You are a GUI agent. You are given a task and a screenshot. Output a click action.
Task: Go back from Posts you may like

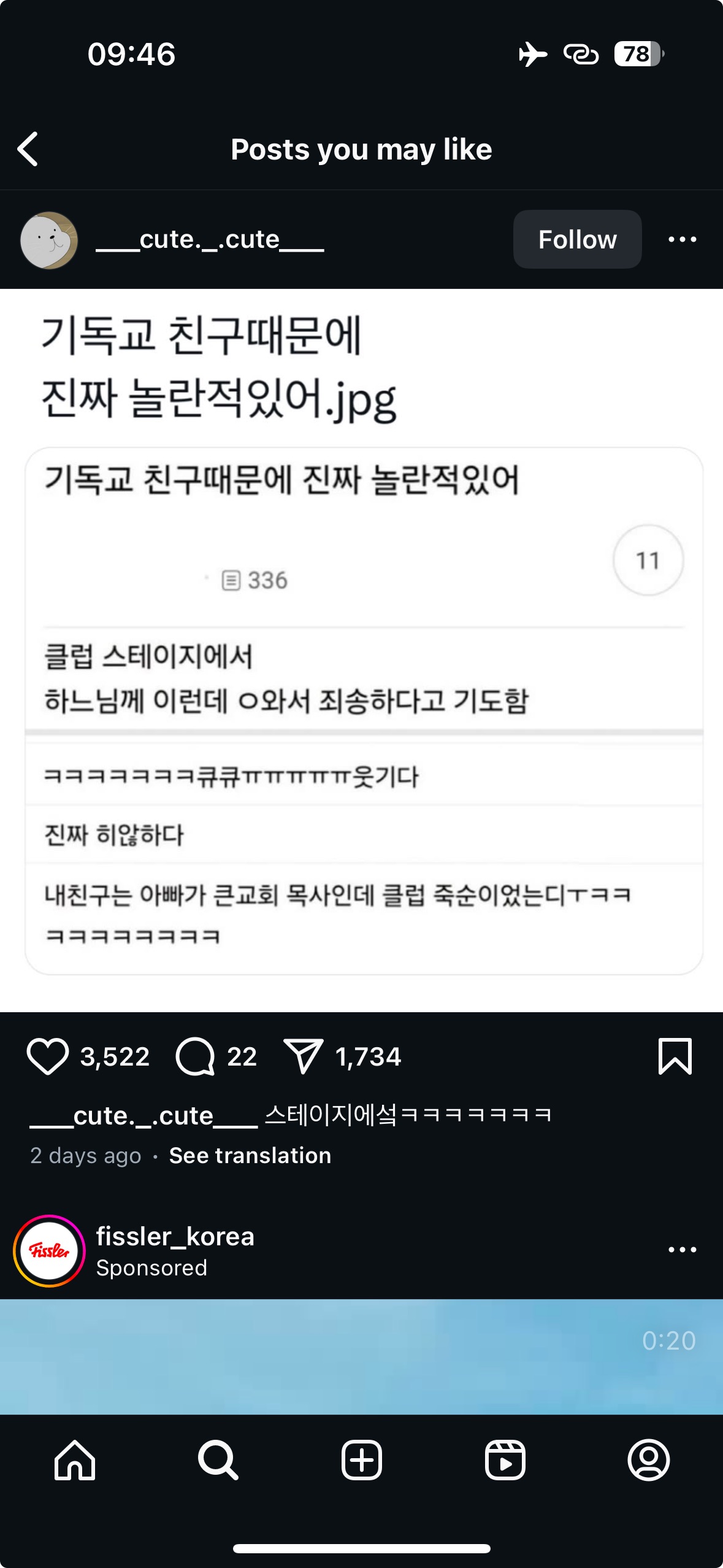pos(28,149)
